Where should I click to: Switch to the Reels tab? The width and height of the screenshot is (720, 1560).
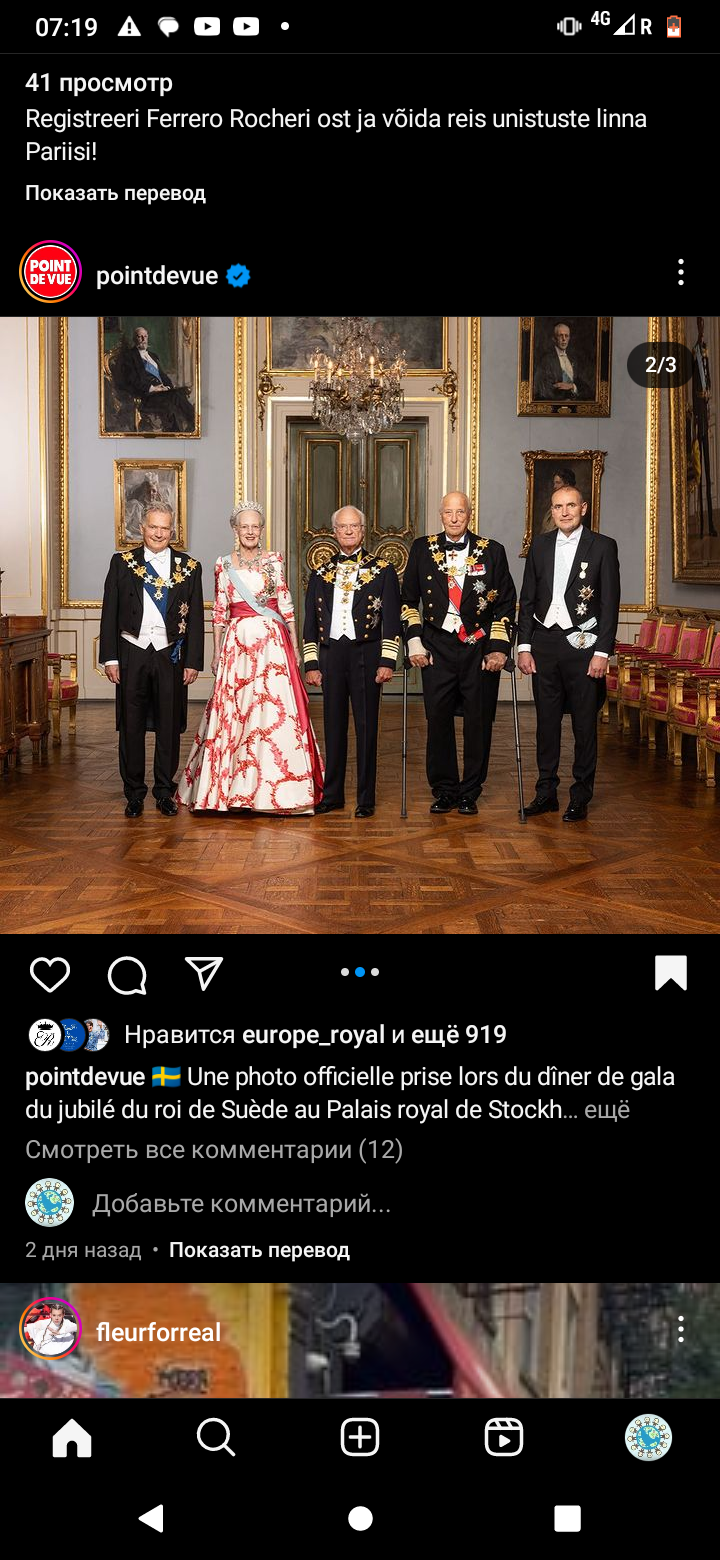click(503, 1439)
